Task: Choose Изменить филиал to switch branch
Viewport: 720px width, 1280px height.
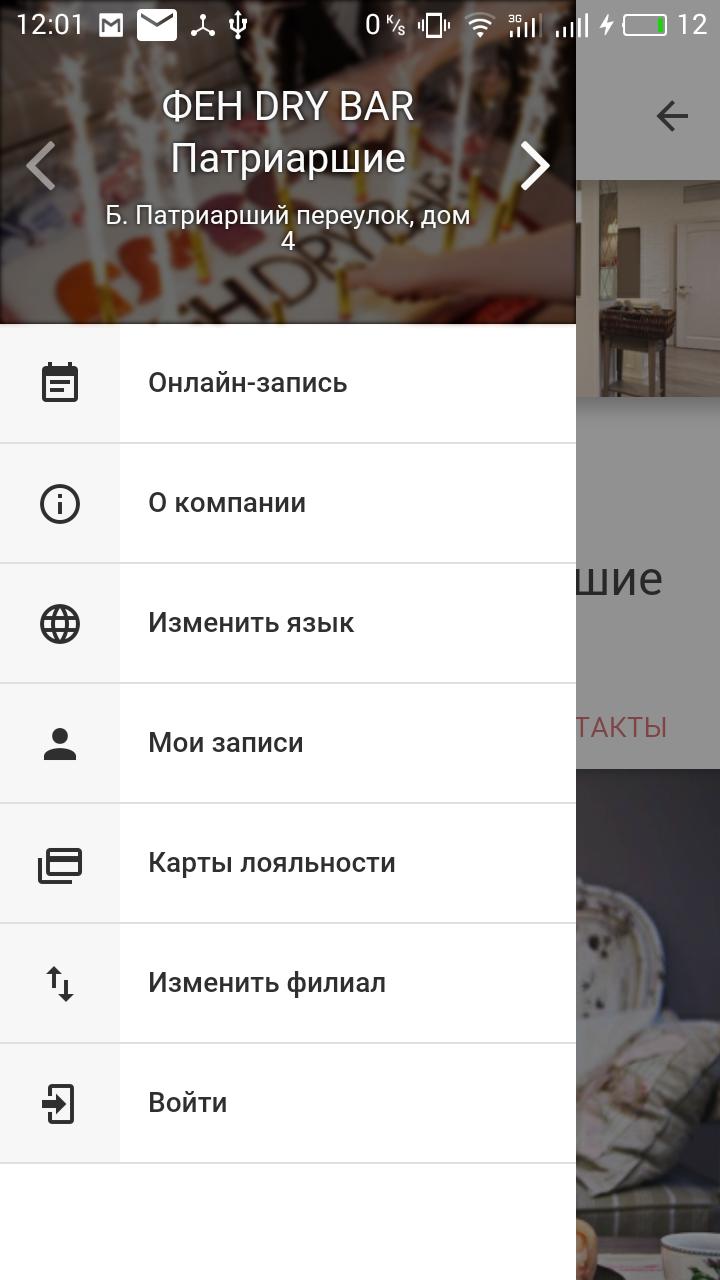Action: 288,983
